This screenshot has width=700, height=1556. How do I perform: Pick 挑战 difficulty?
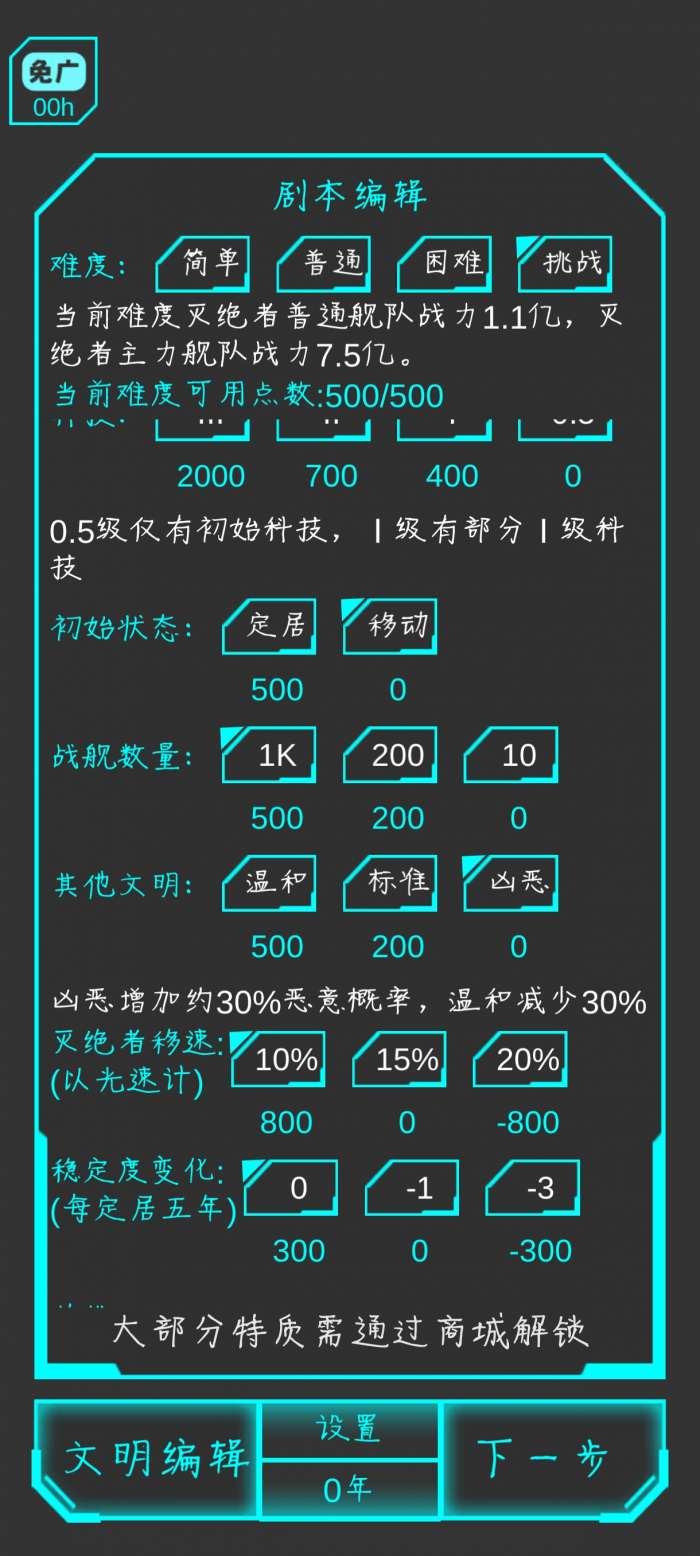pos(566,264)
